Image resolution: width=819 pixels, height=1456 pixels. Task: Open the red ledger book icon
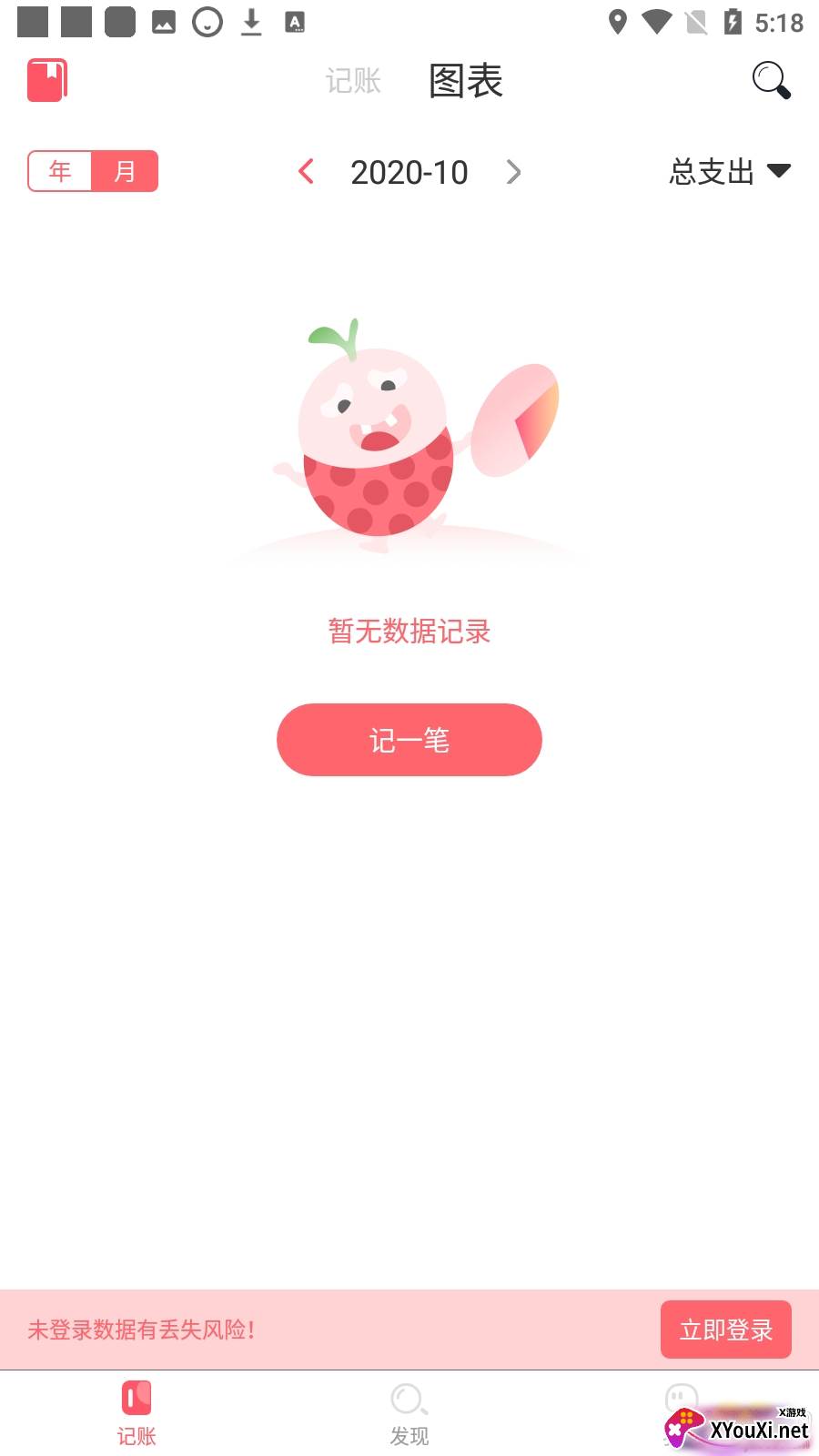(x=47, y=80)
